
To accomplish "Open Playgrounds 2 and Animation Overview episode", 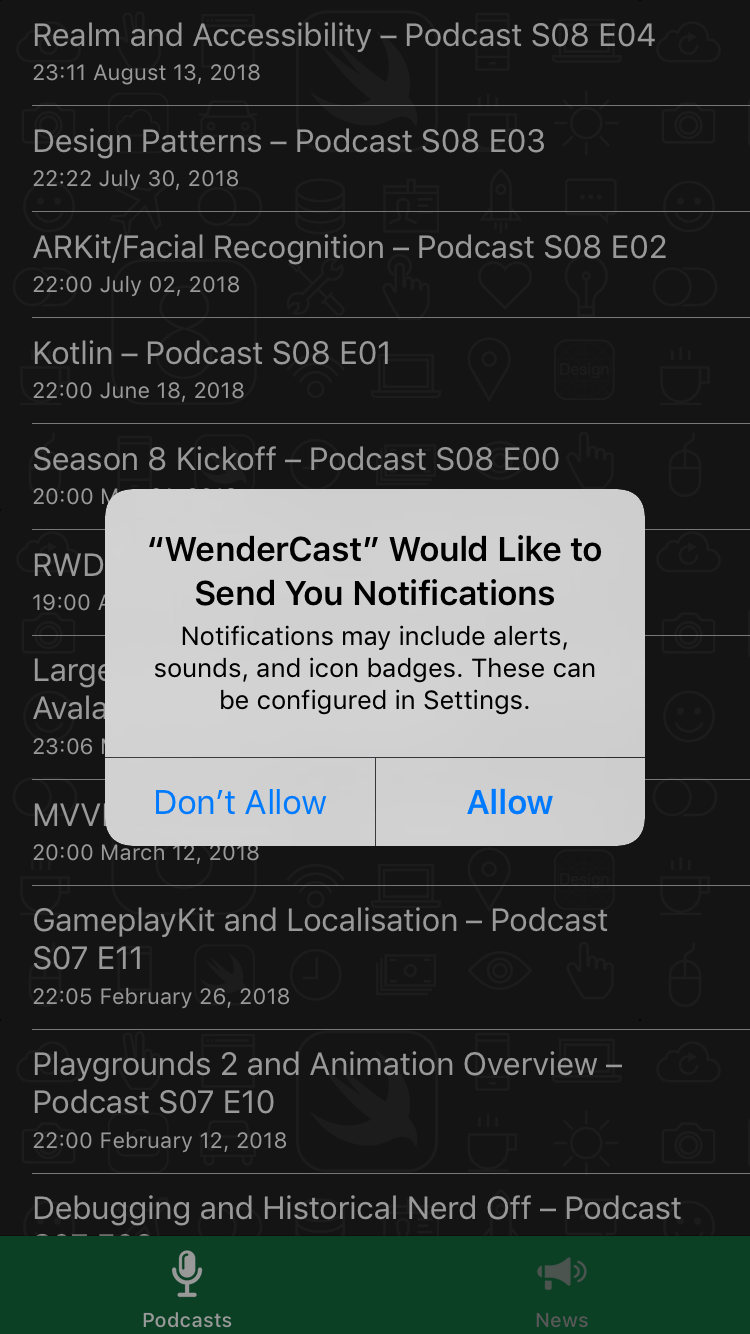I will click(327, 1100).
